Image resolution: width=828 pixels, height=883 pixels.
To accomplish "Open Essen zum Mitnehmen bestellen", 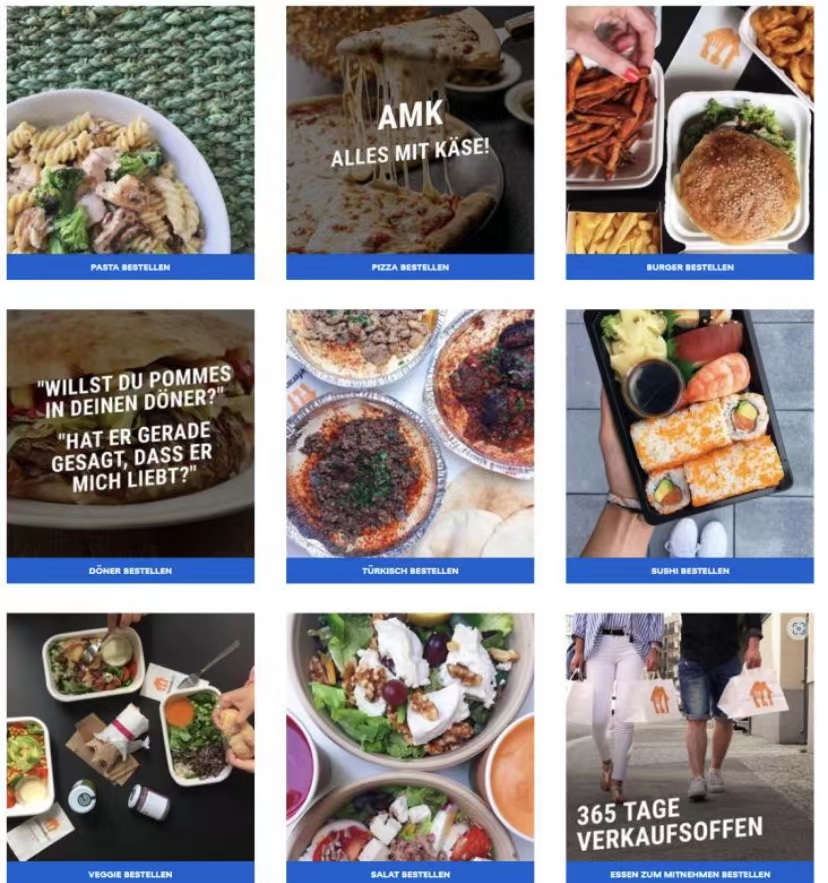I will (689, 874).
